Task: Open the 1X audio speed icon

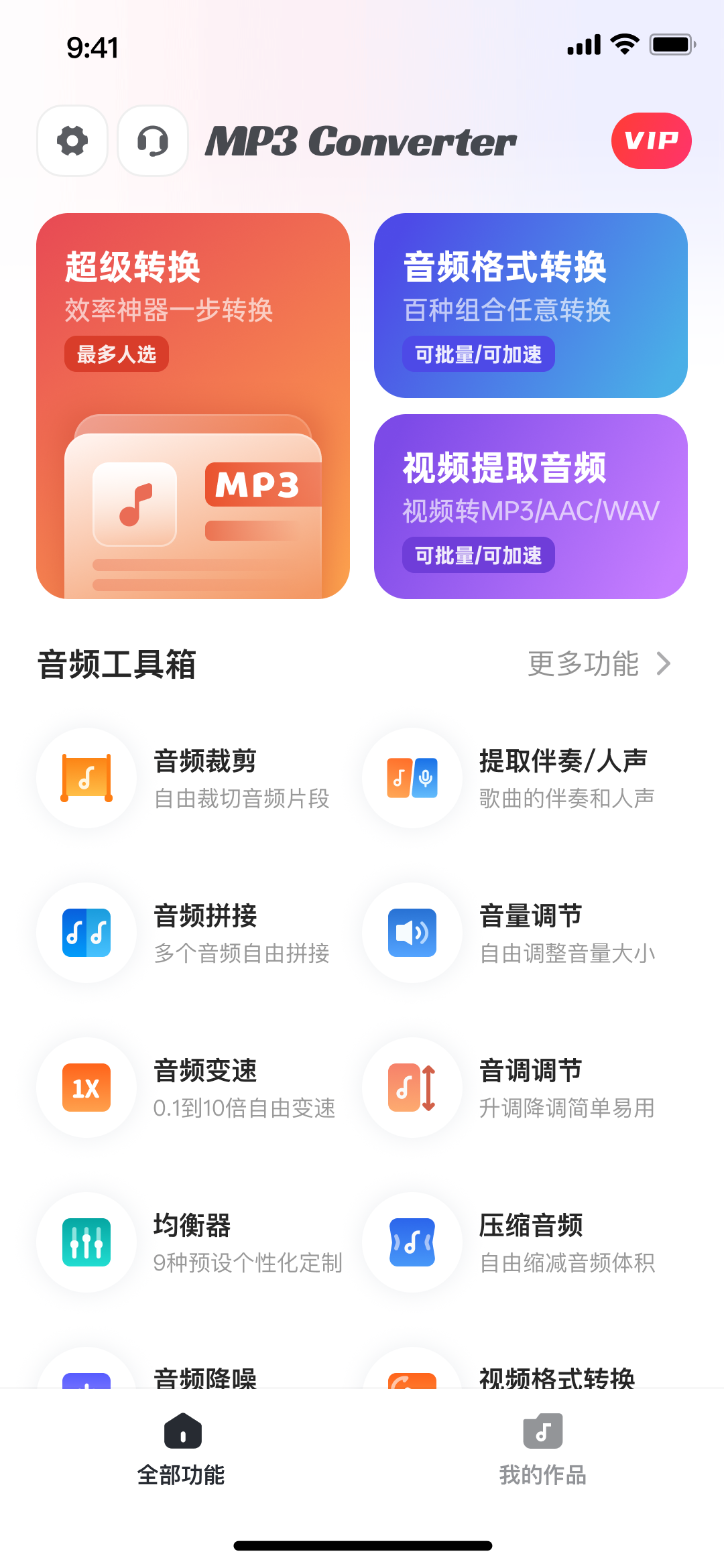Action: click(x=87, y=1088)
